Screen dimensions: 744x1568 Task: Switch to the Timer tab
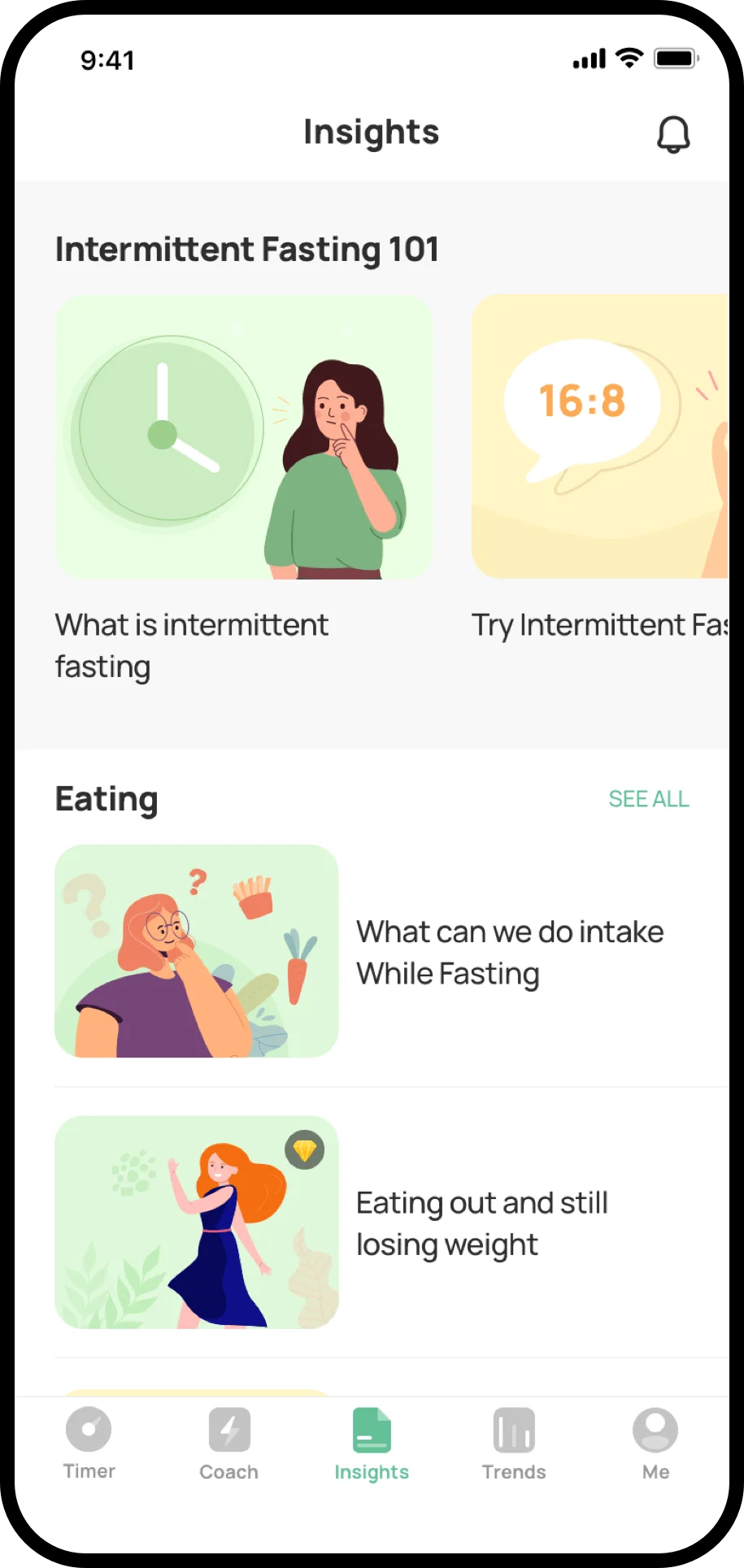[x=89, y=1444]
